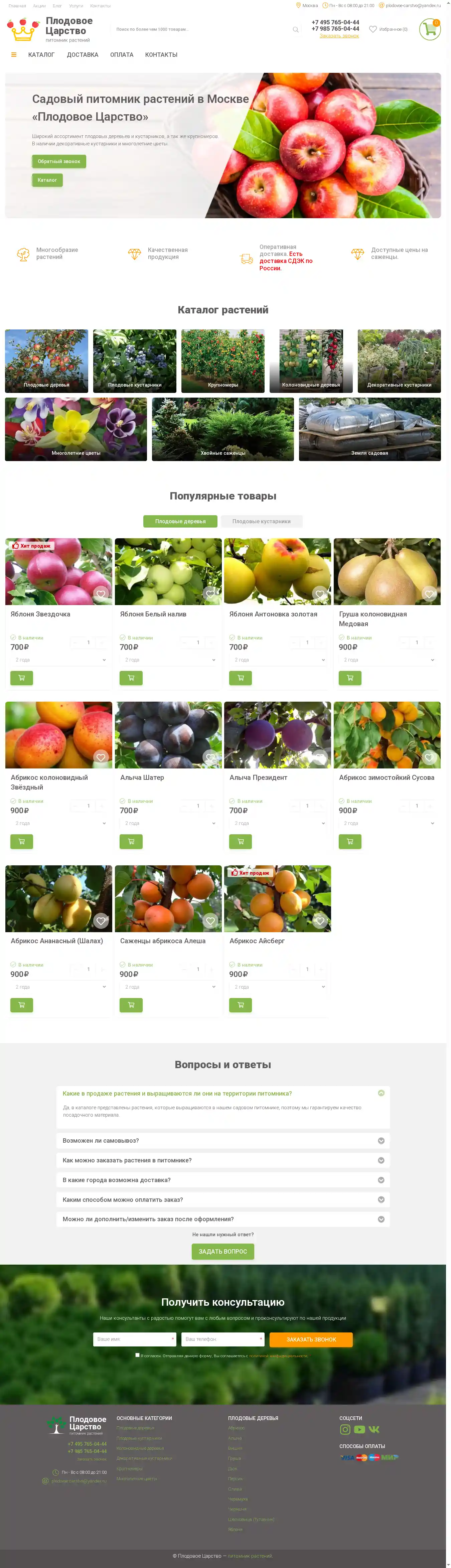451x1568 pixels.
Task: Go to the ДОСТАВКА page
Action: (82, 55)
